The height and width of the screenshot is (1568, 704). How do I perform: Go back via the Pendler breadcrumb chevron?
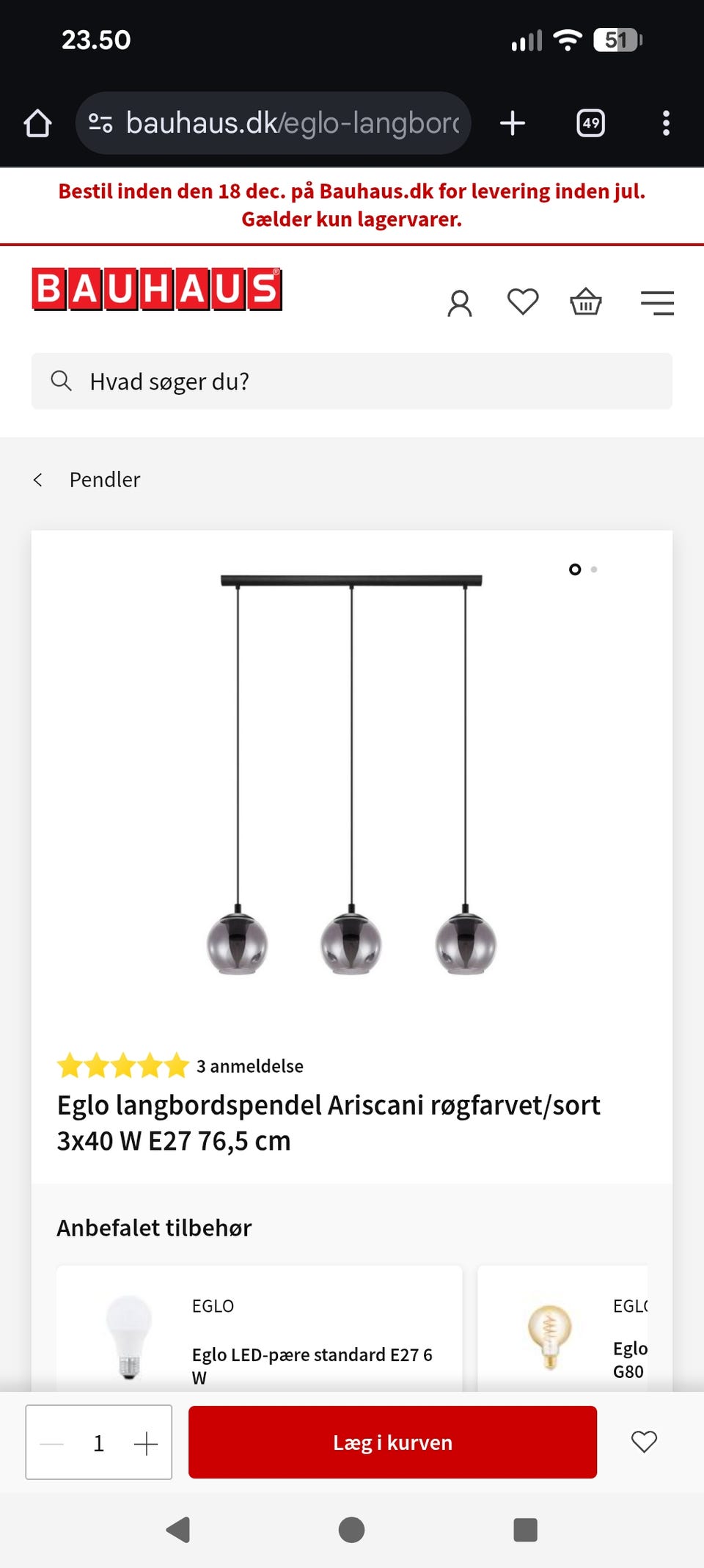[38, 479]
